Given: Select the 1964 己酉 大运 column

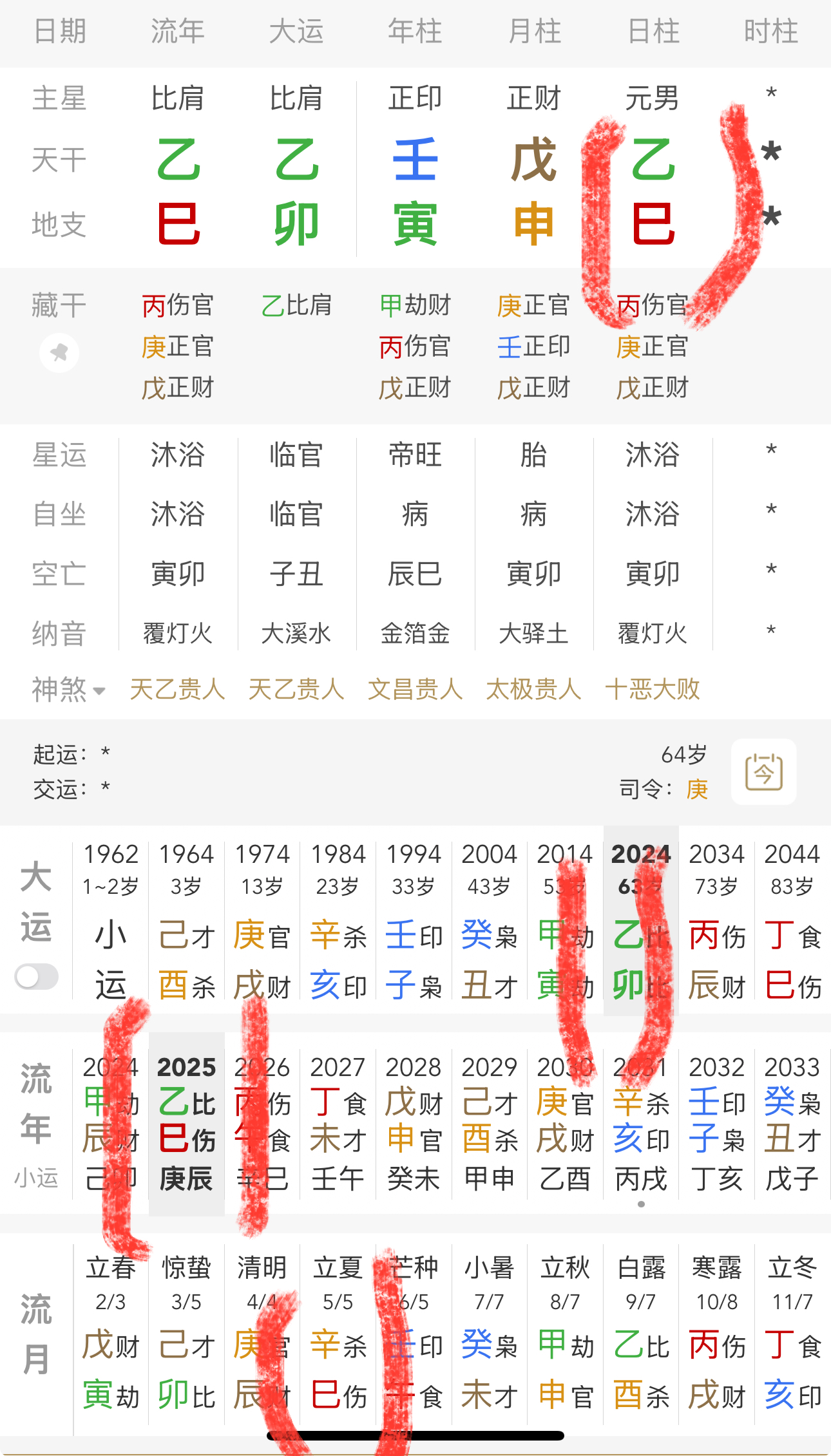Looking at the screenshot, I should click(x=187, y=921).
